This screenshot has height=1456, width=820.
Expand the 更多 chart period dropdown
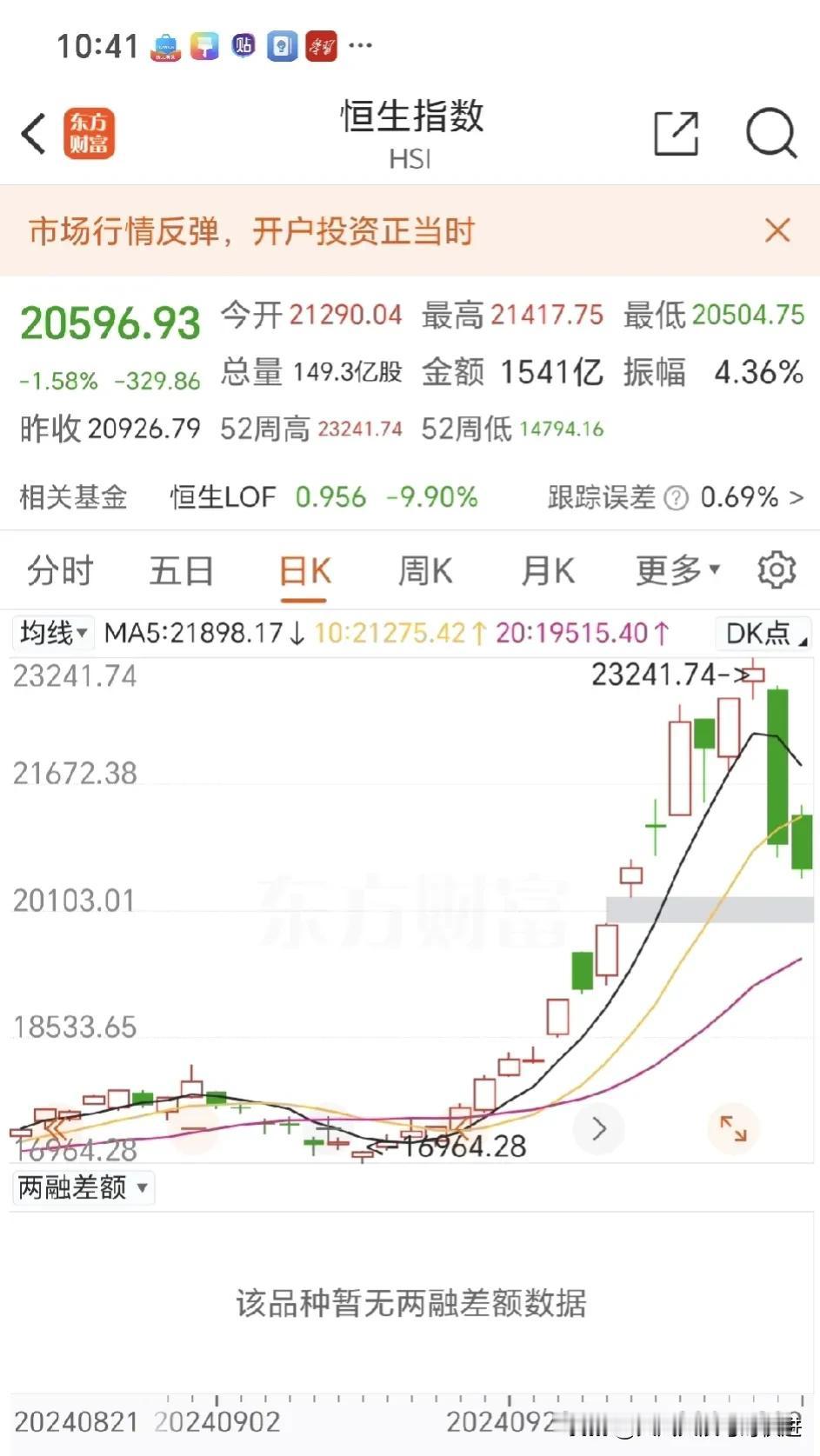[677, 571]
